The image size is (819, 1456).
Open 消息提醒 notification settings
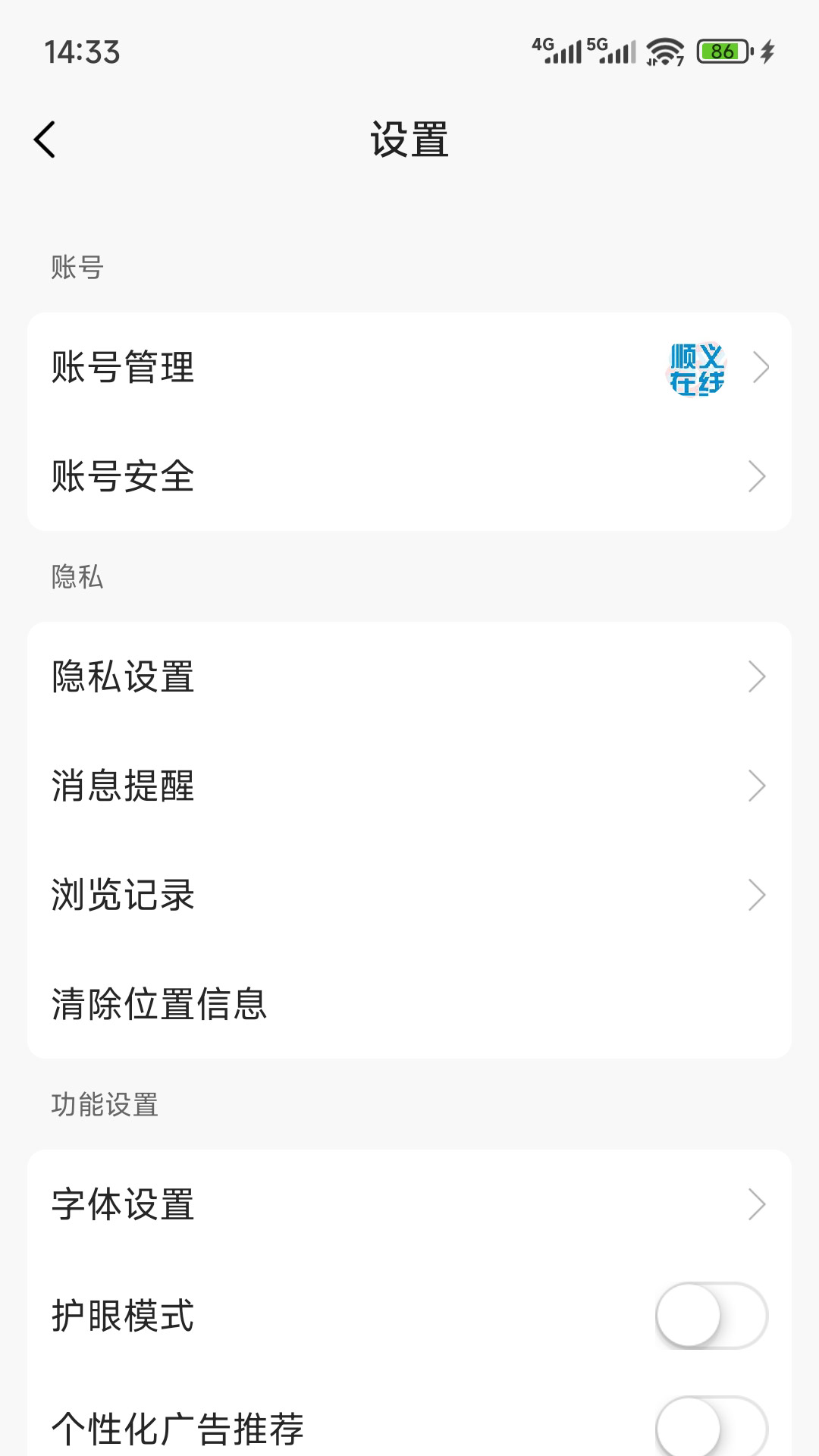point(409,786)
